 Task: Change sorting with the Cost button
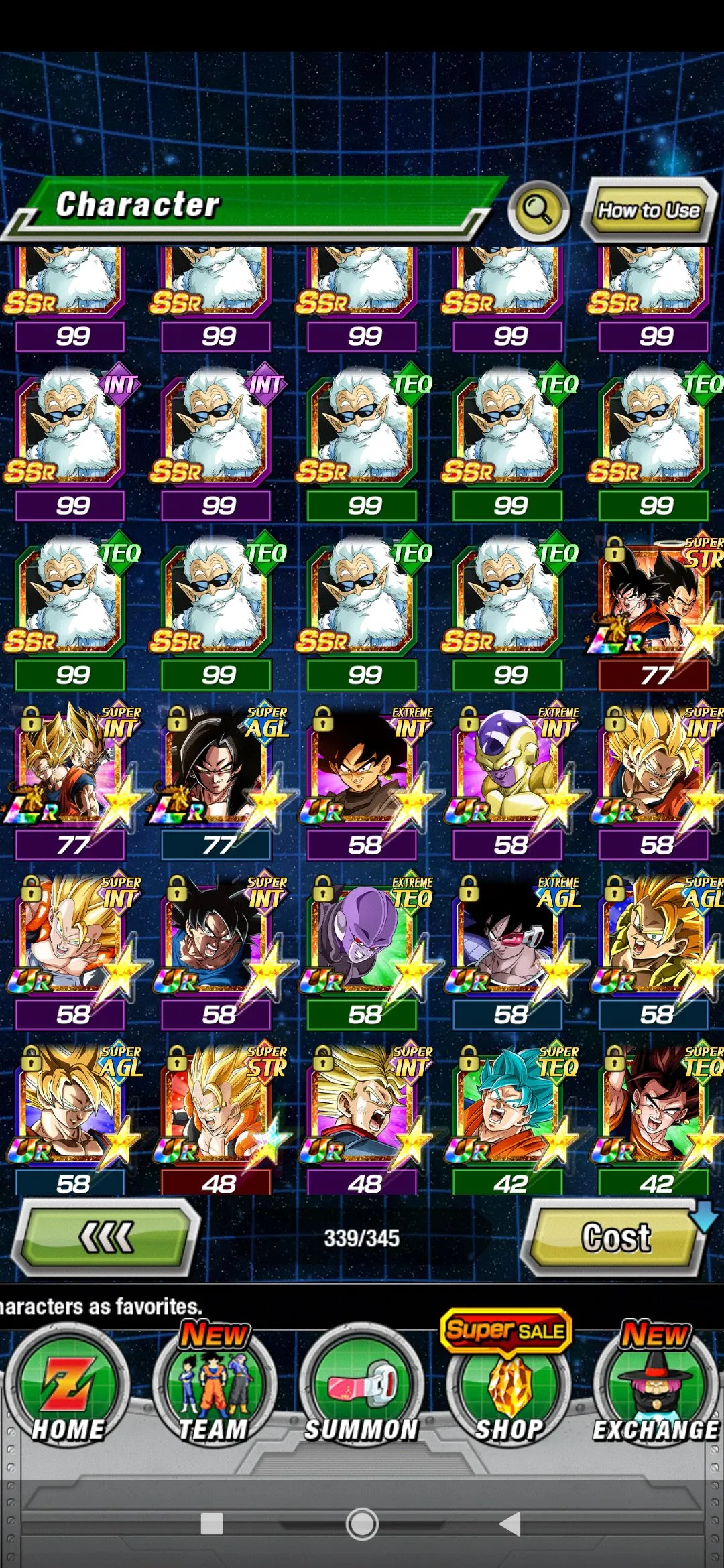[x=616, y=1237]
